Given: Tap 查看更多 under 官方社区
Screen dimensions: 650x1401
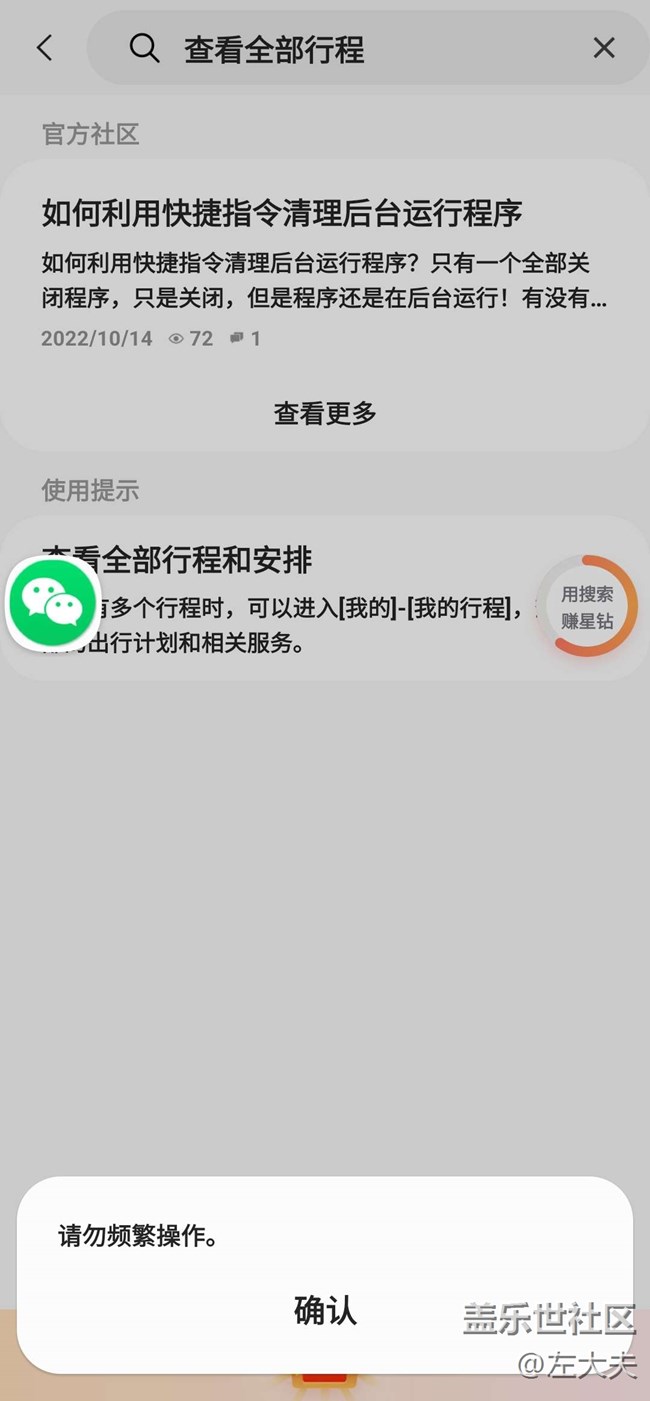Looking at the screenshot, I should 325,413.
